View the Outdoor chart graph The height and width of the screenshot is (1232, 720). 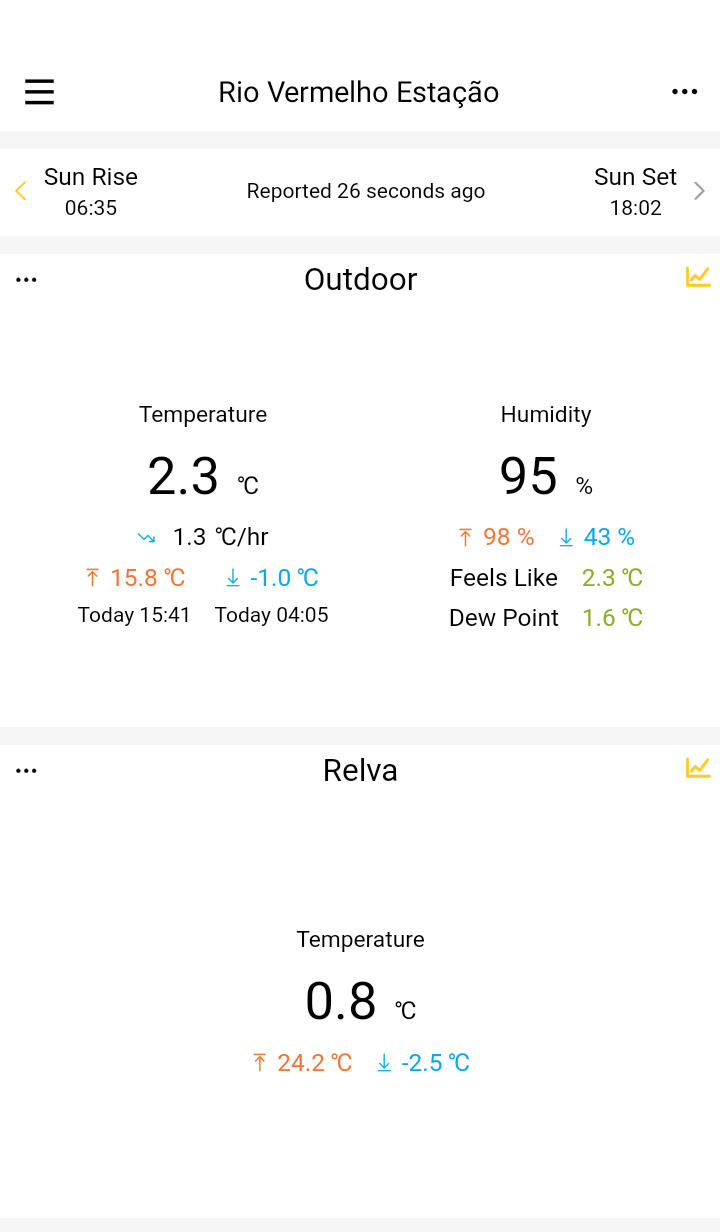tap(698, 277)
